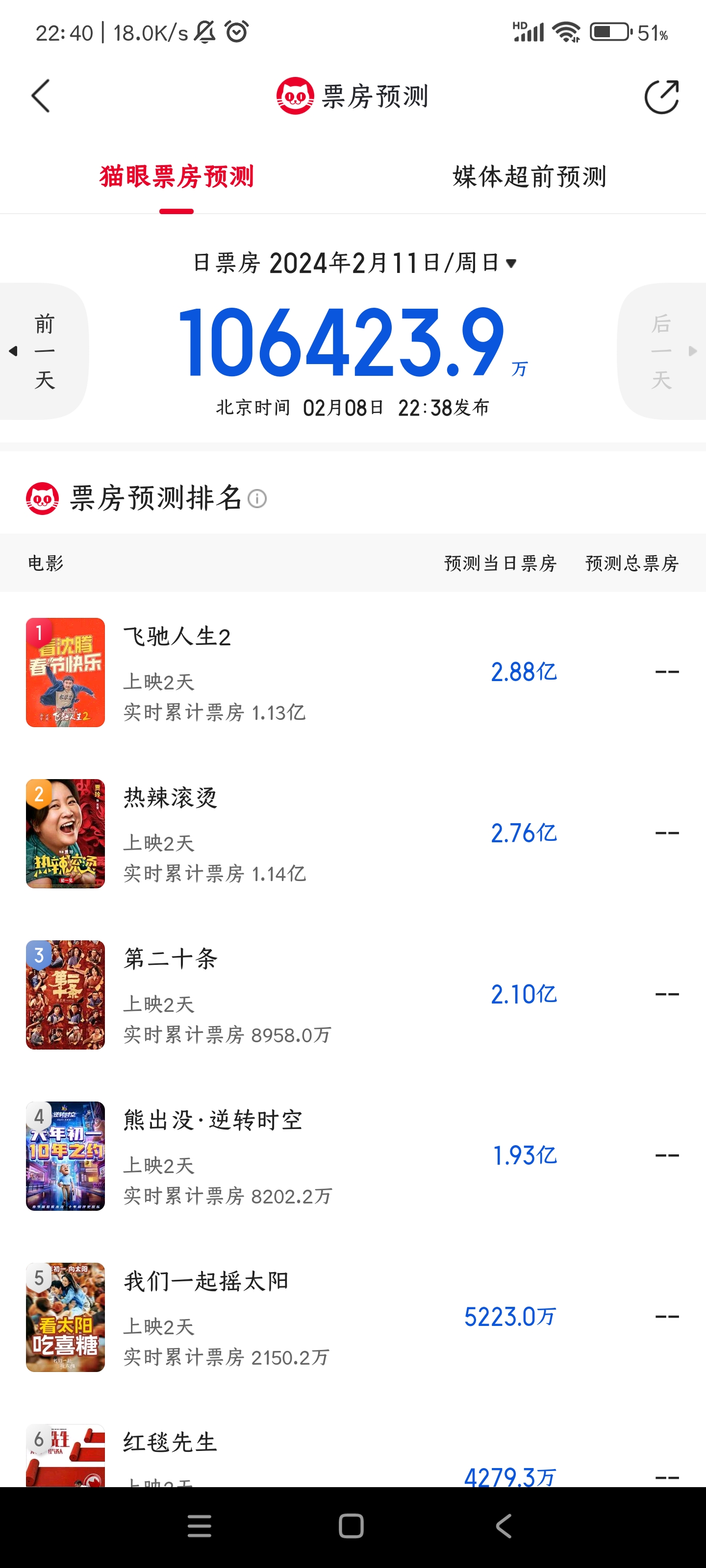Tap the info icon beside 票房预测排名
Screen dimensions: 706x1568
(257, 498)
